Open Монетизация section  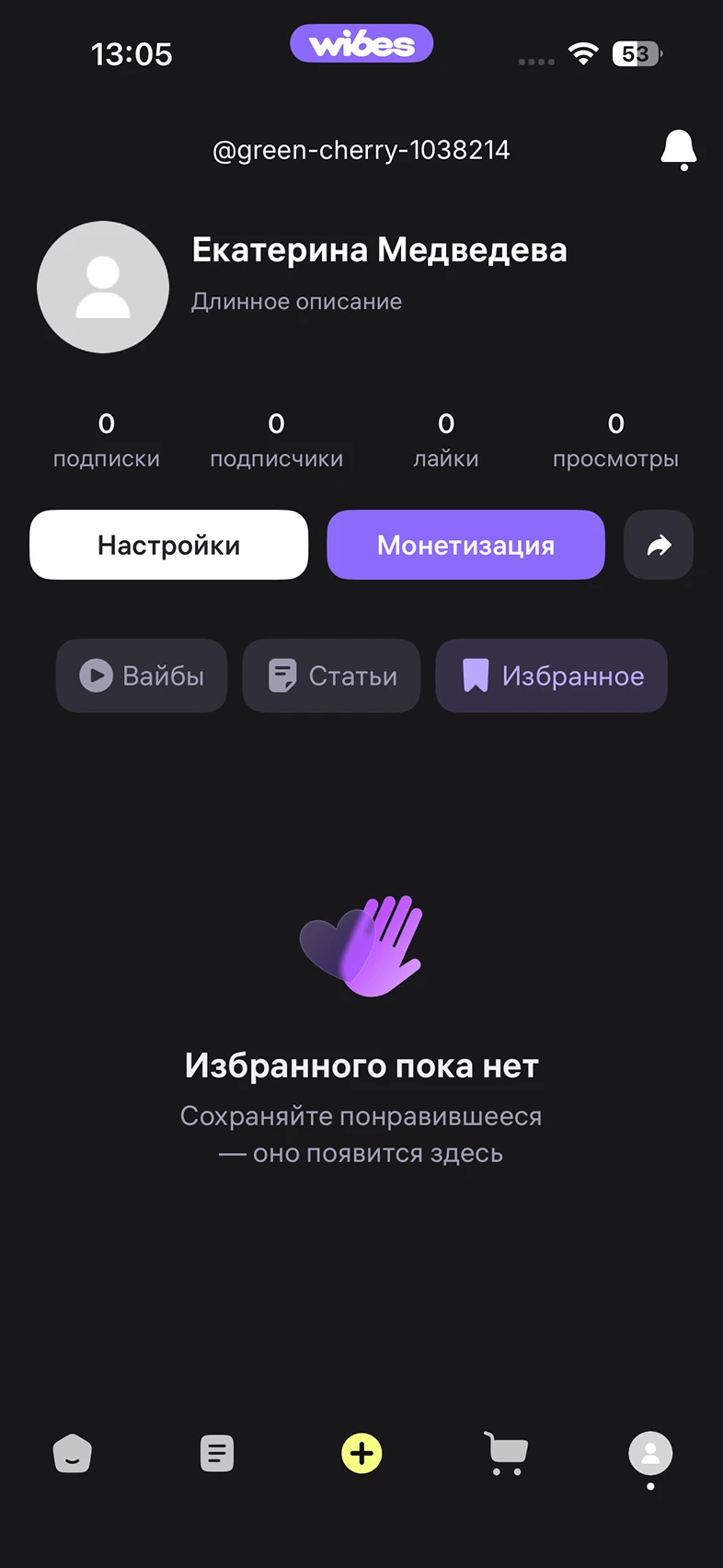click(x=465, y=545)
